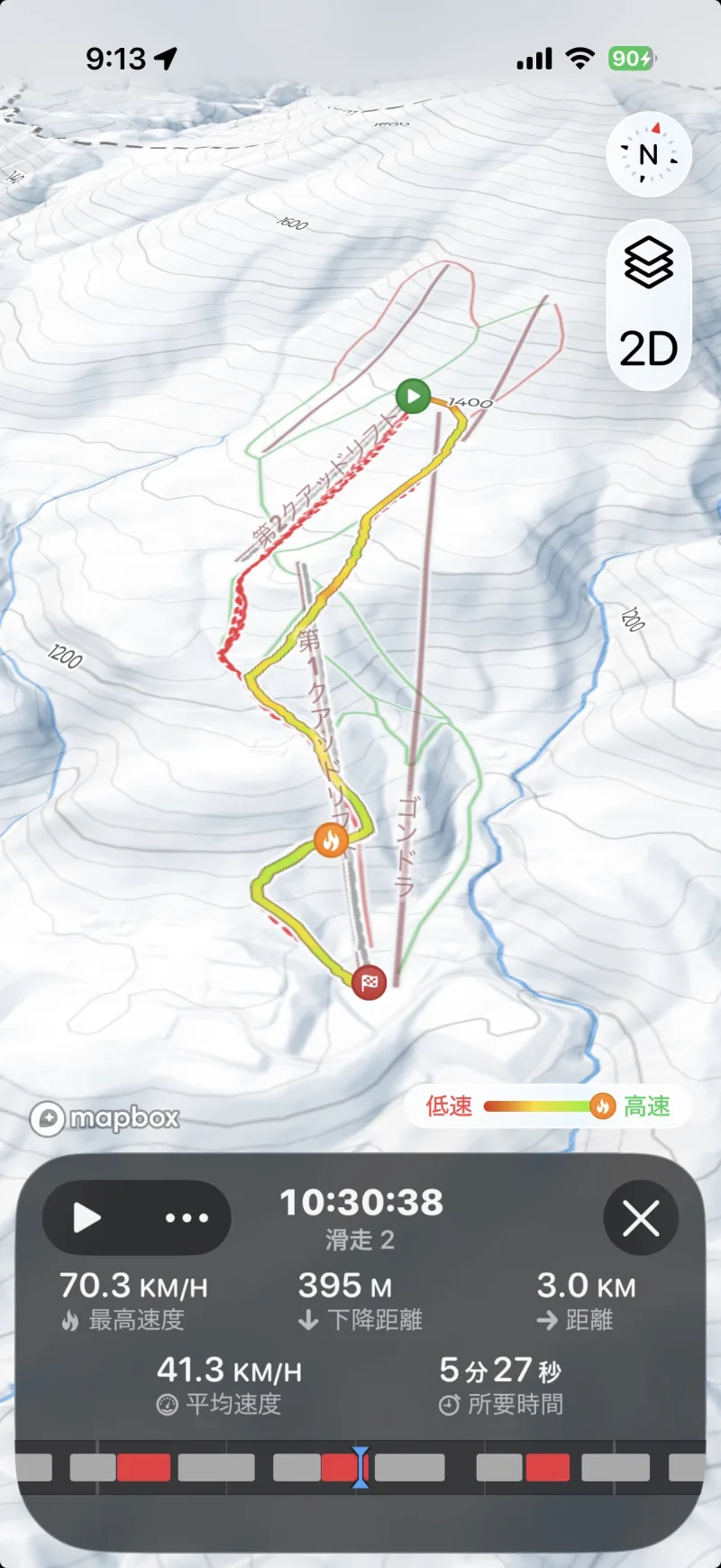Tap the red checkered finish marker

[x=370, y=982]
